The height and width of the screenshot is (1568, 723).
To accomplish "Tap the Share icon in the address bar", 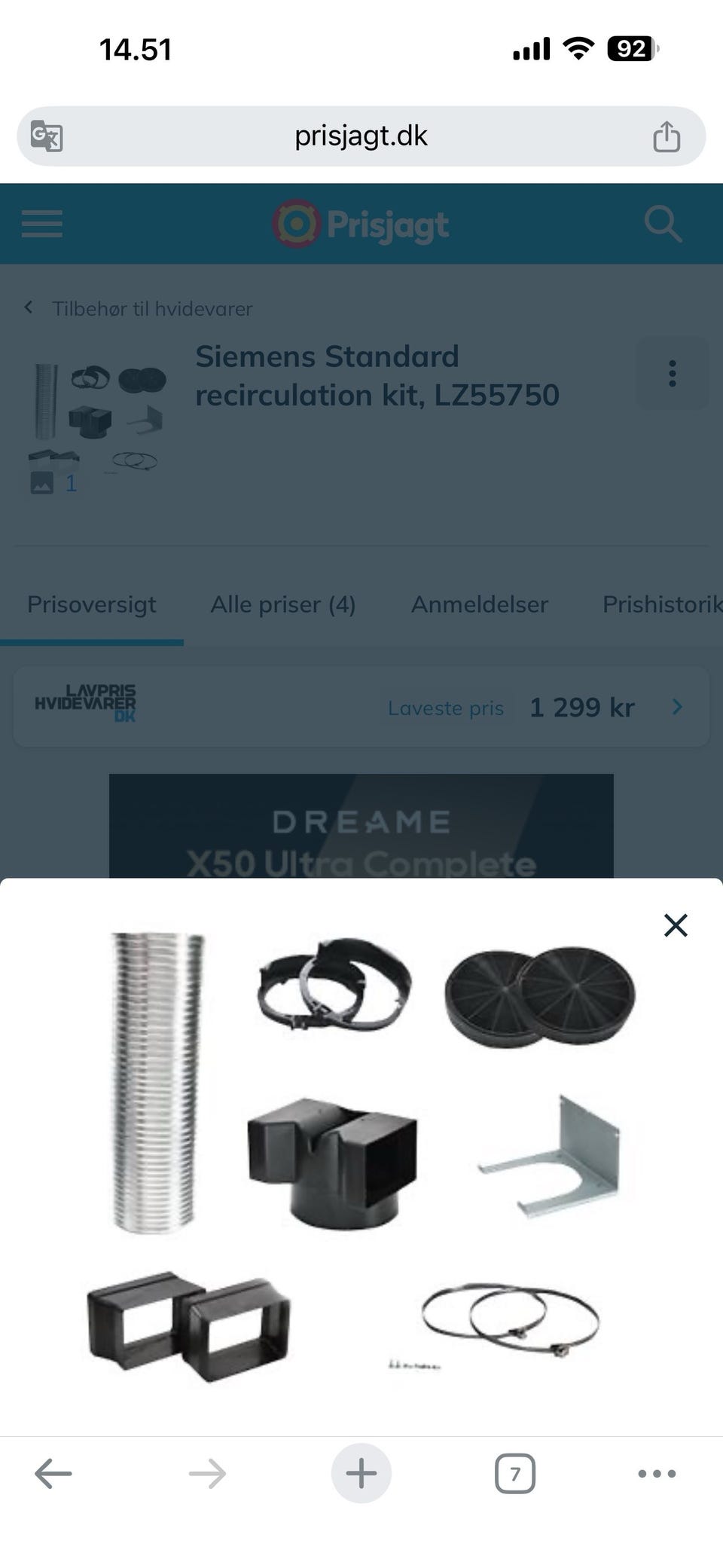I will coord(667,136).
